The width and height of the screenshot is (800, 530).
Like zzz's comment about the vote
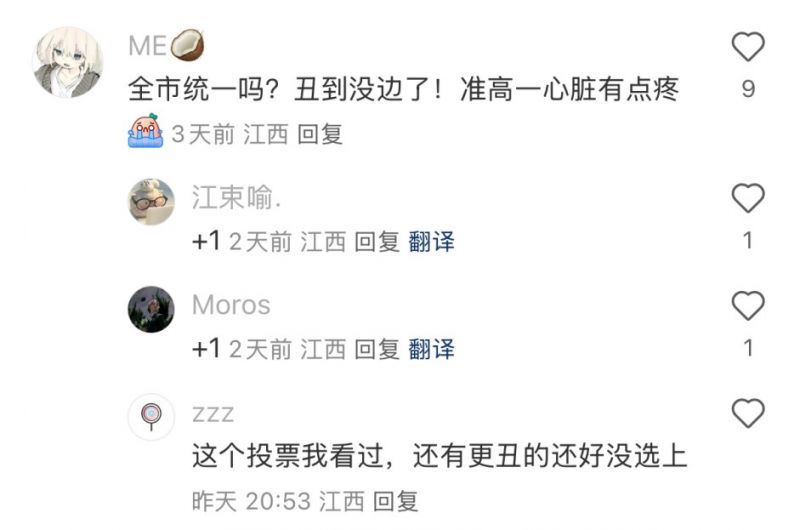(748, 413)
